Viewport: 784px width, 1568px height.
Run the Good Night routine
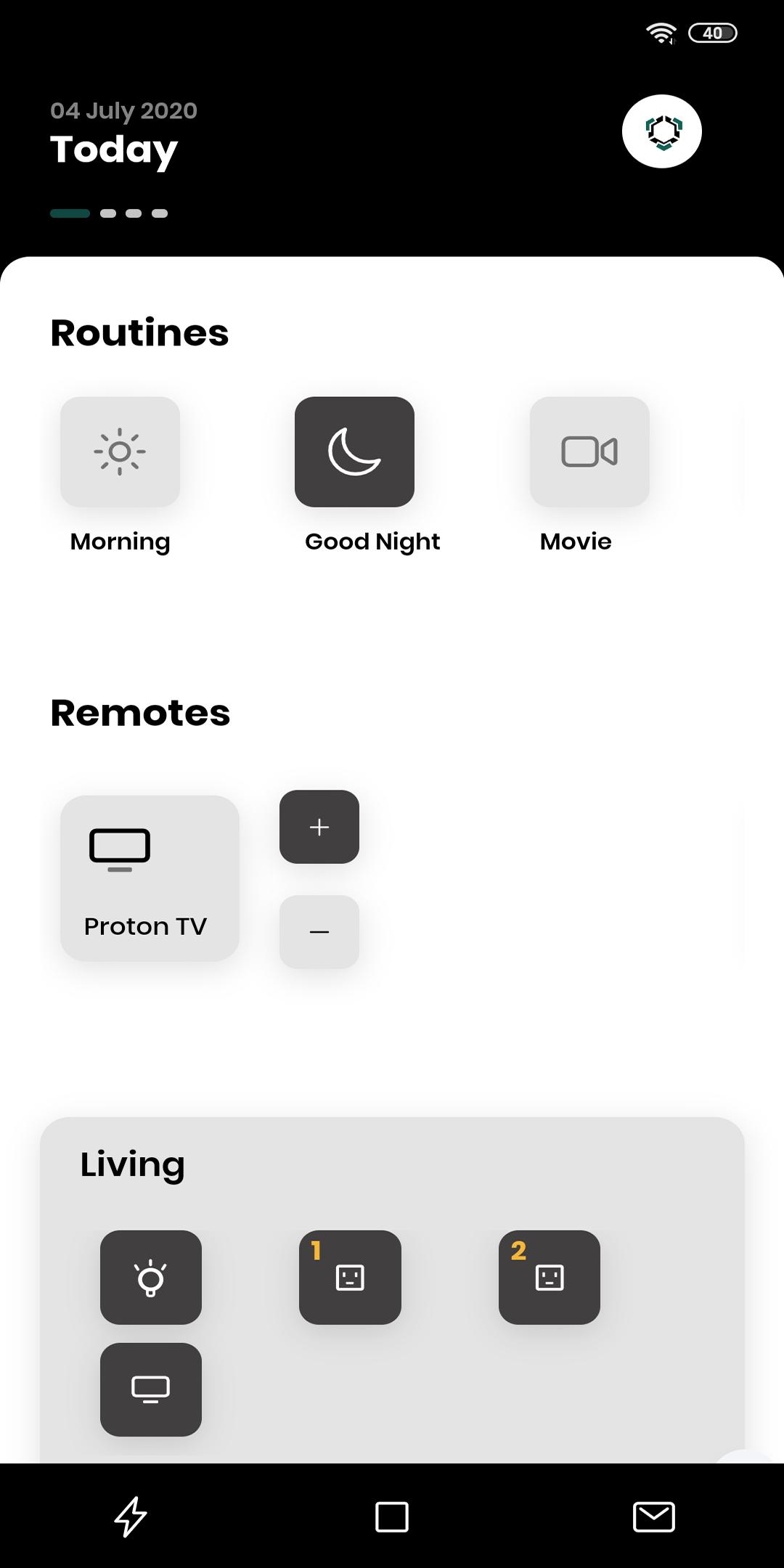354,452
